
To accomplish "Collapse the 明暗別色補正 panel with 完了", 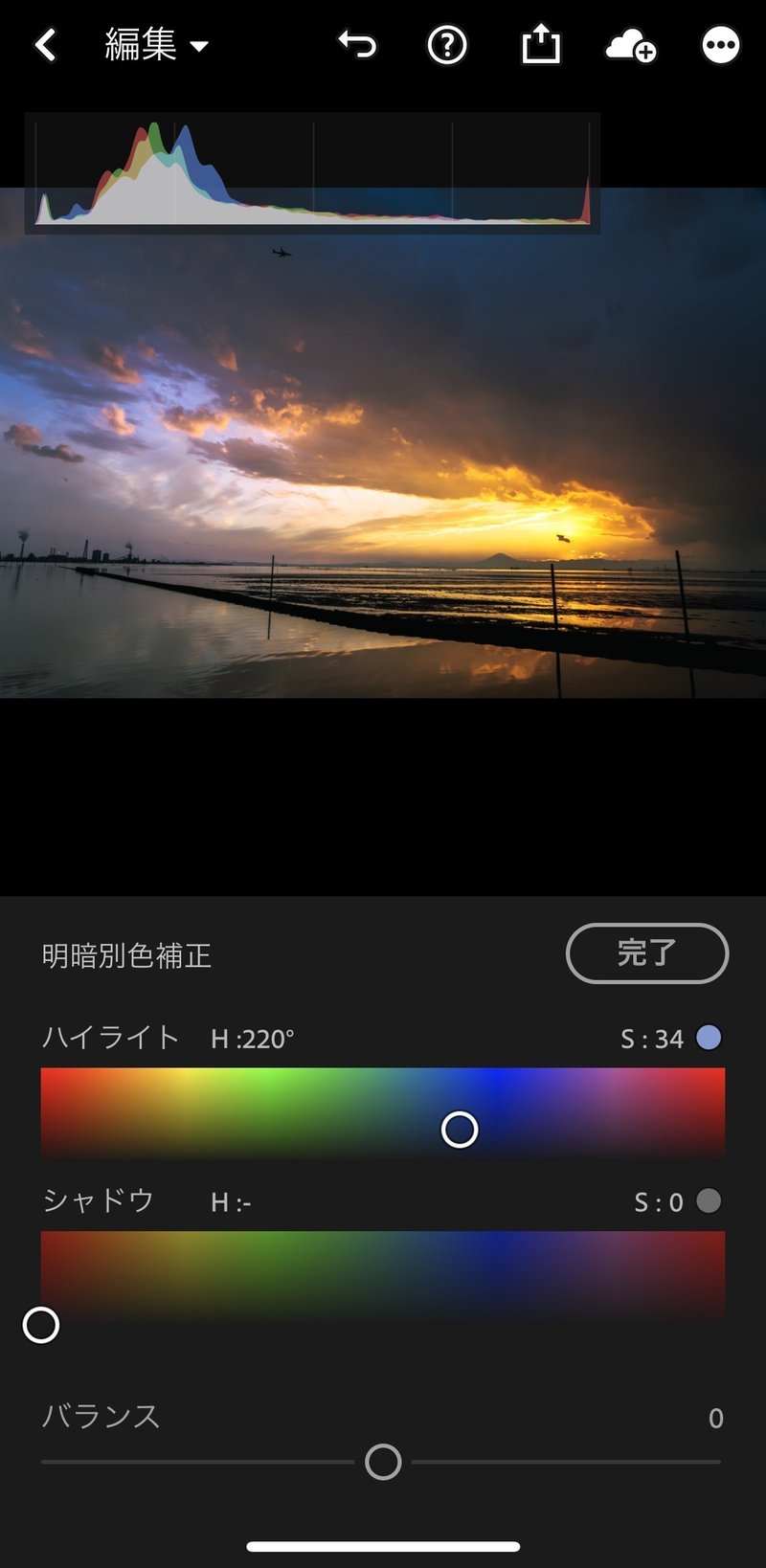I will (x=648, y=953).
